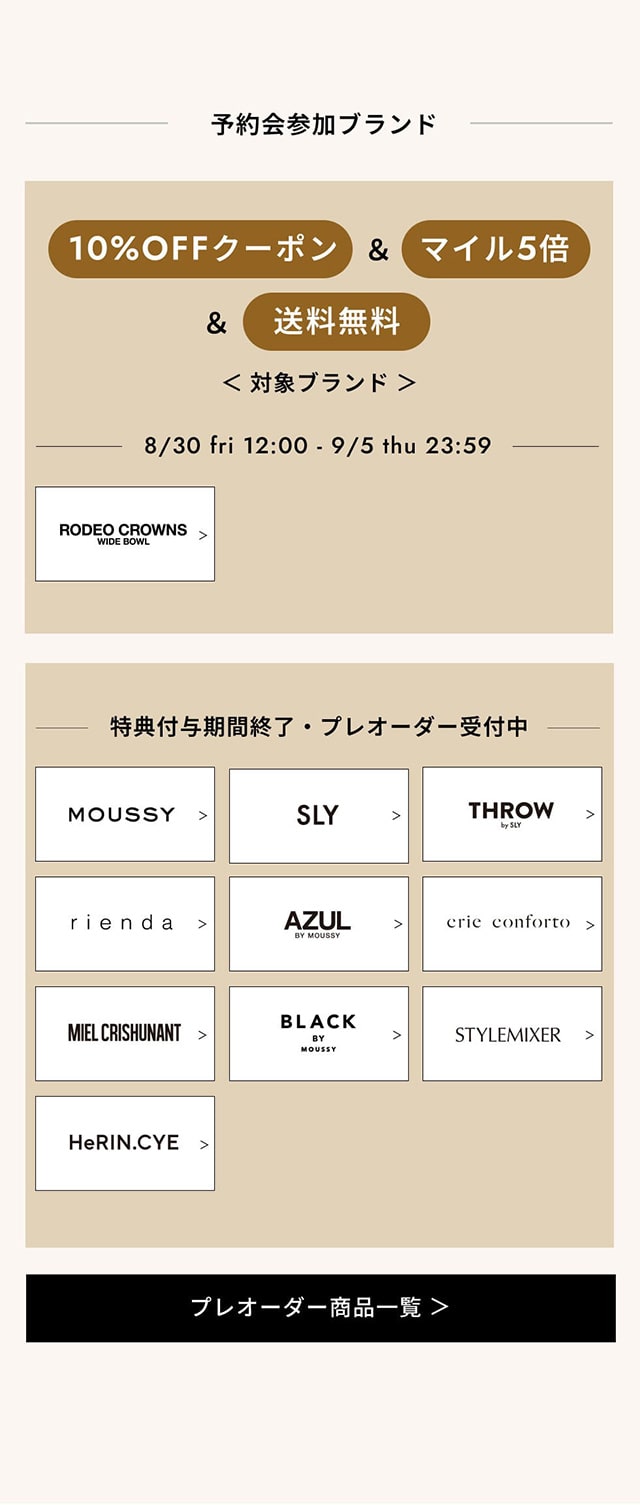View BLACK BY MOUSSY brand
Screen dimensions: 640x1505
(x=318, y=1034)
